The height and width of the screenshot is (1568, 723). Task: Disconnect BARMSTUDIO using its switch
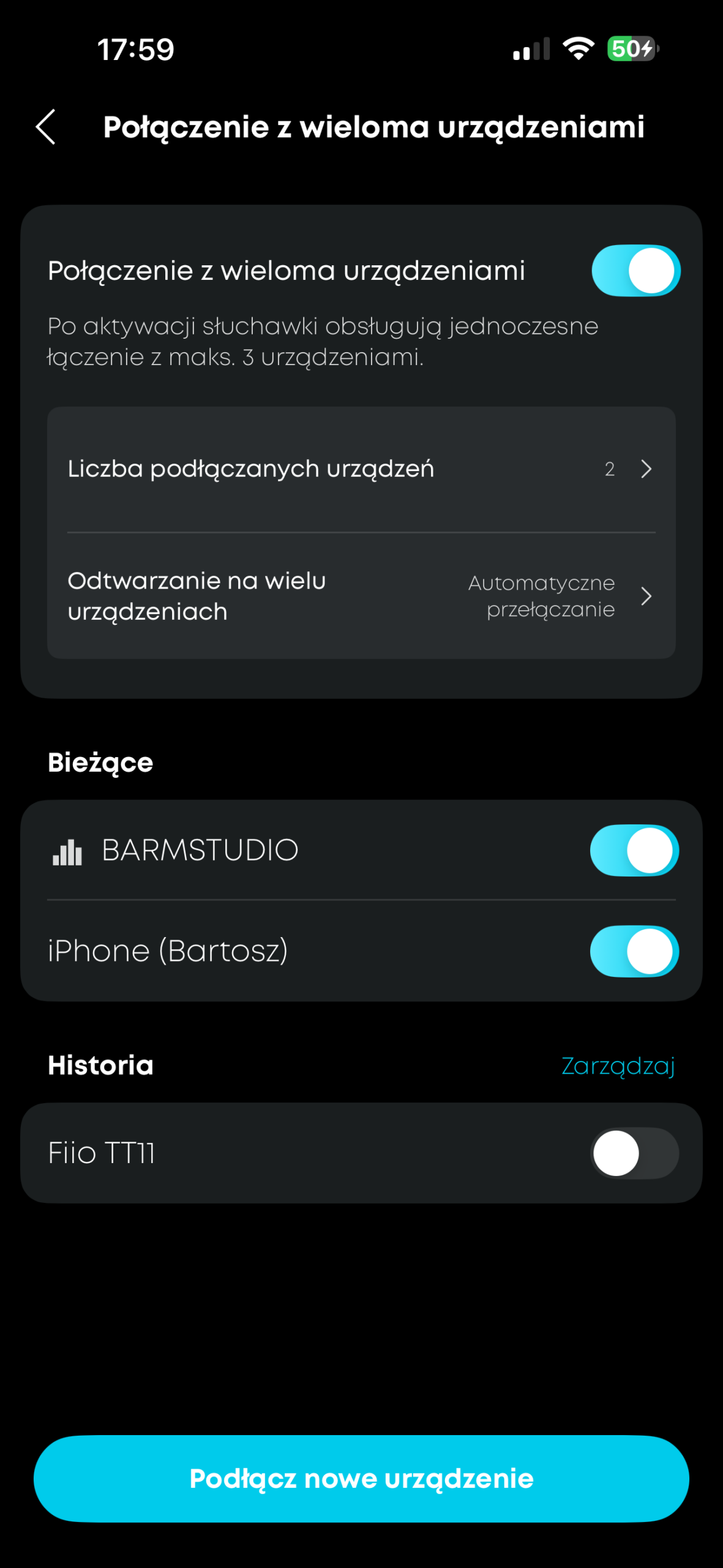(x=634, y=850)
